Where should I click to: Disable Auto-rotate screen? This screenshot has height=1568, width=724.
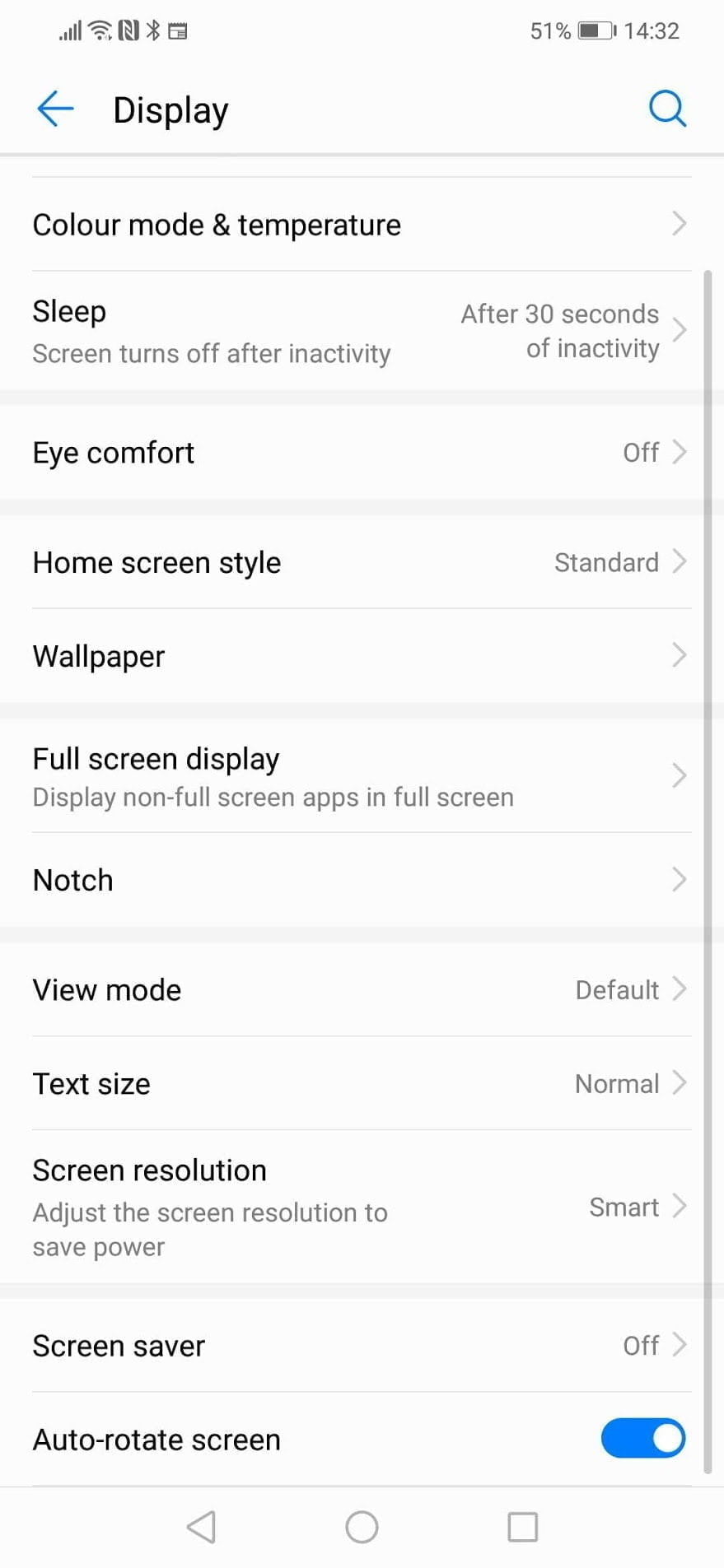[642, 1439]
